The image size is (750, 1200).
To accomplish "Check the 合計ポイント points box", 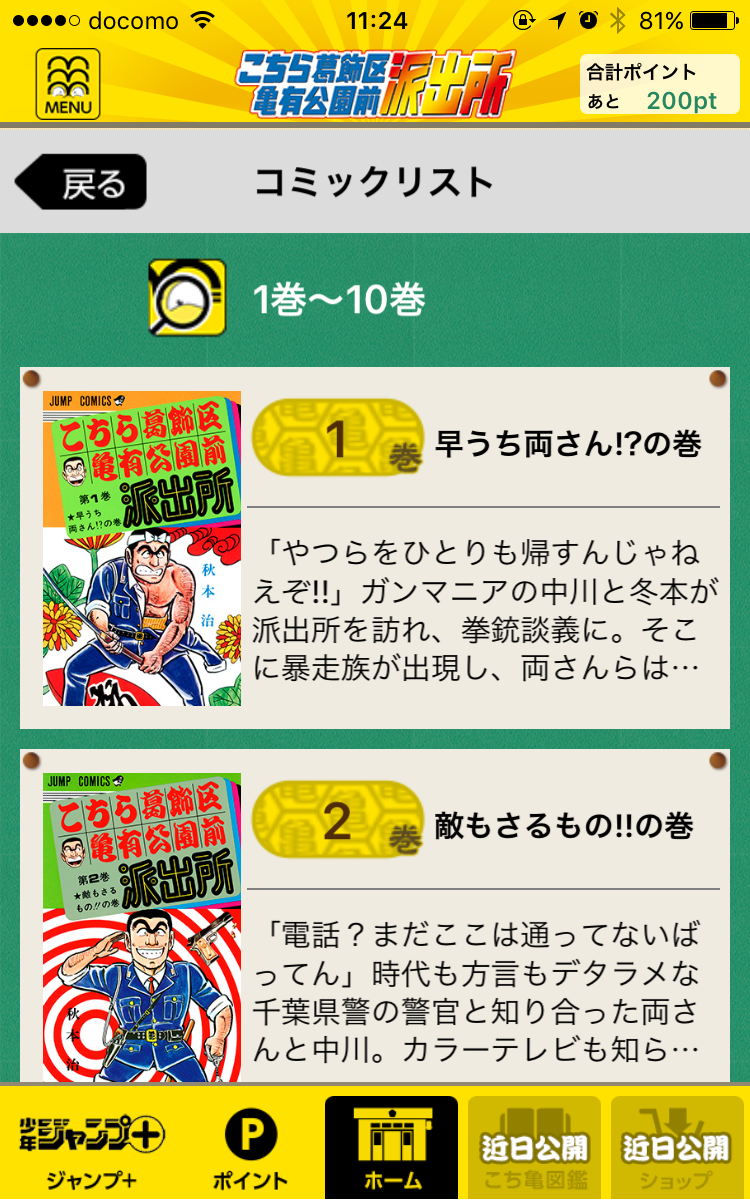I will click(659, 85).
